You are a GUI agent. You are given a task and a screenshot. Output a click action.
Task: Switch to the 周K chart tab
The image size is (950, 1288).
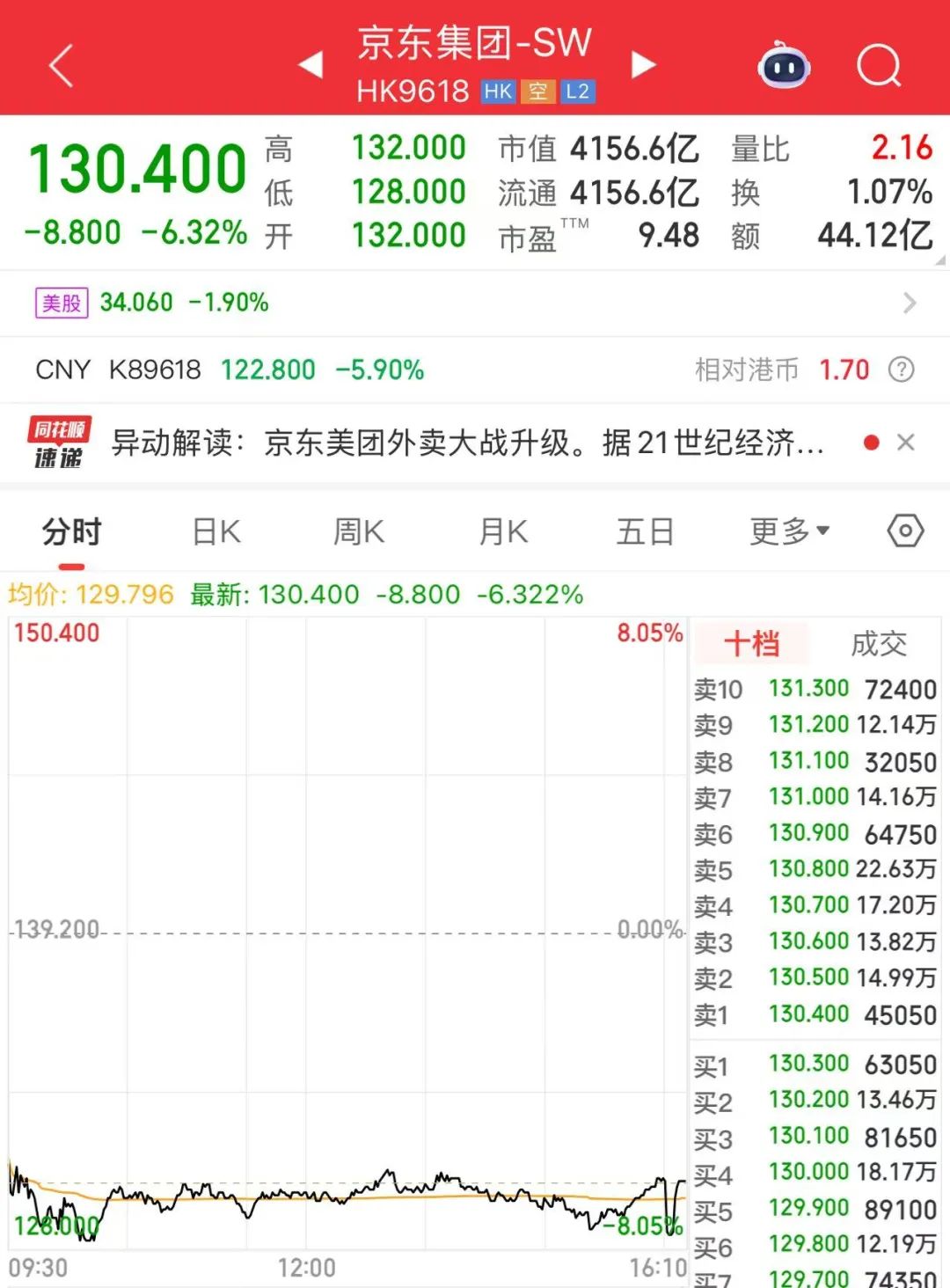tap(359, 532)
